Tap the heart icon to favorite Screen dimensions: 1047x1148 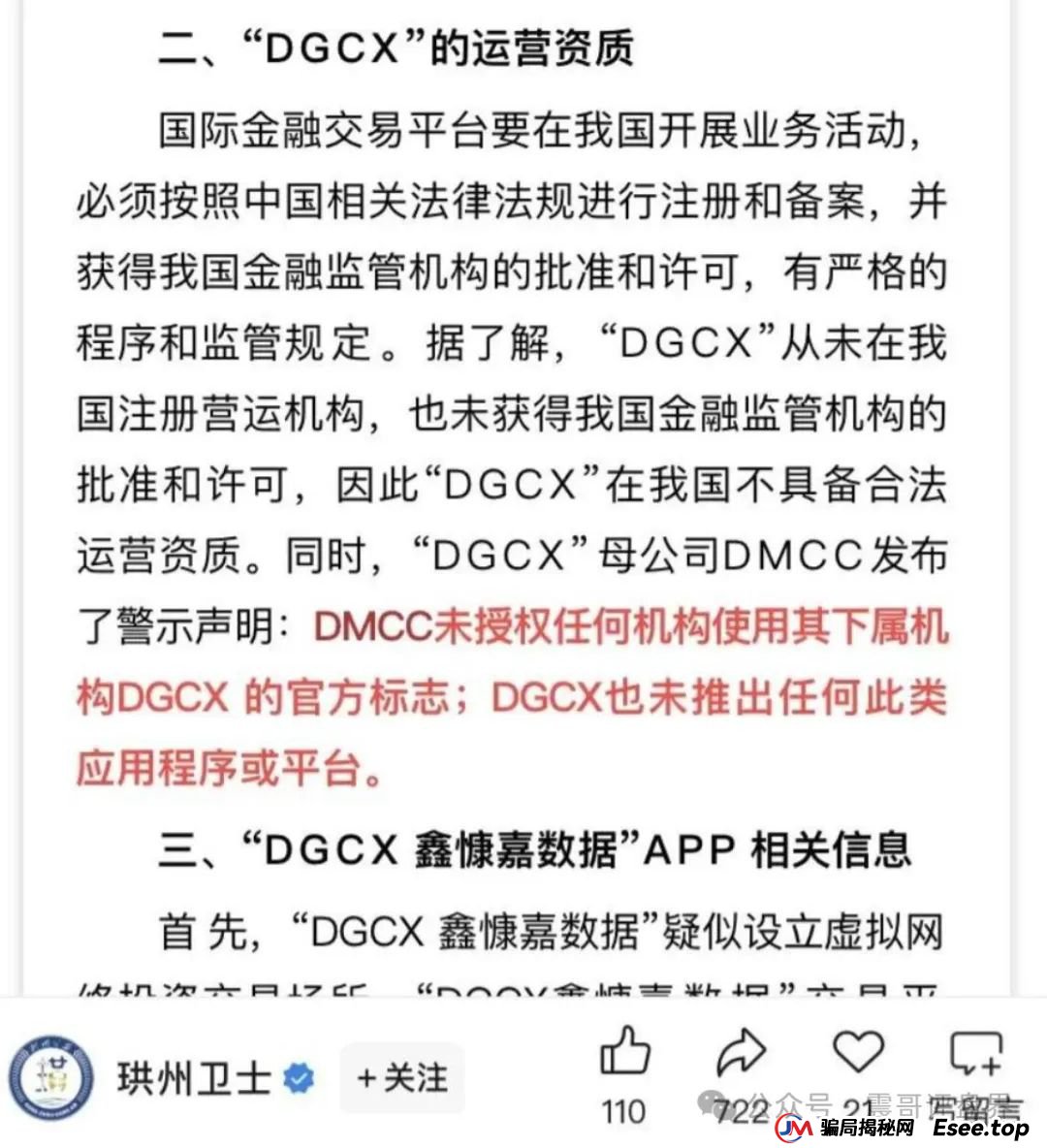pos(859,1052)
